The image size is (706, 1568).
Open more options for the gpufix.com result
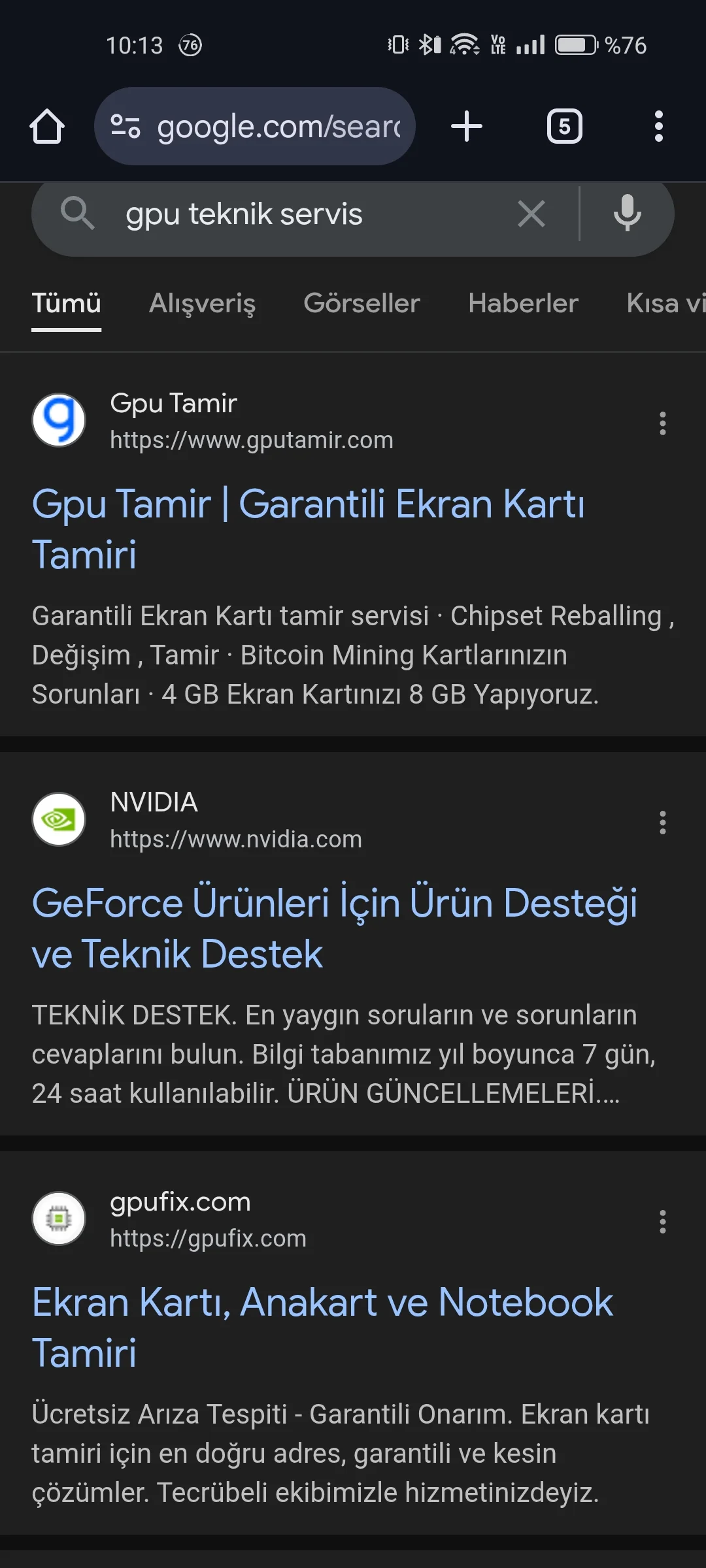coord(662,1222)
